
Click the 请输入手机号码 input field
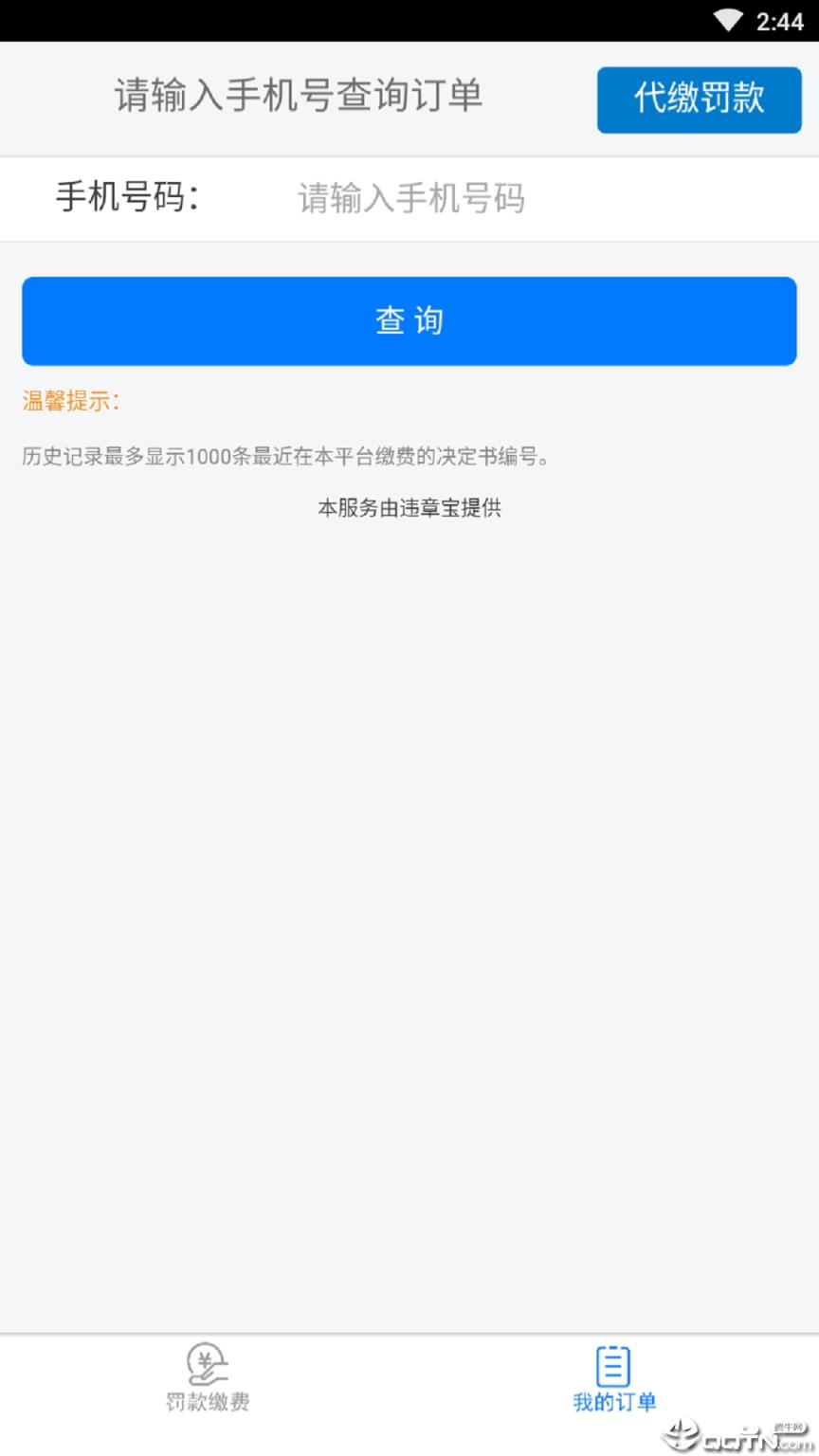click(412, 199)
